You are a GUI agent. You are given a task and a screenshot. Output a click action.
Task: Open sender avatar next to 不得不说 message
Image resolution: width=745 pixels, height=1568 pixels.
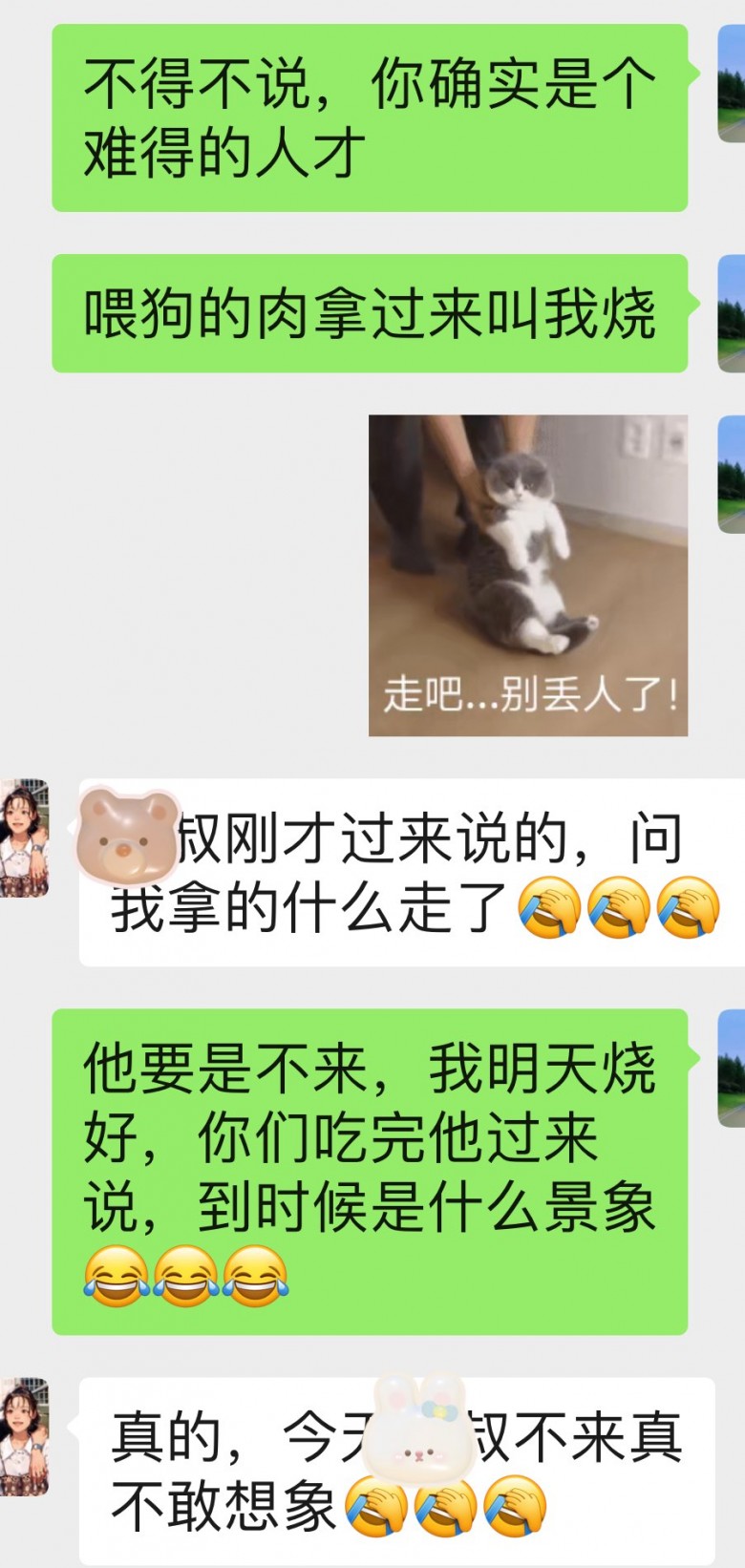click(732, 84)
